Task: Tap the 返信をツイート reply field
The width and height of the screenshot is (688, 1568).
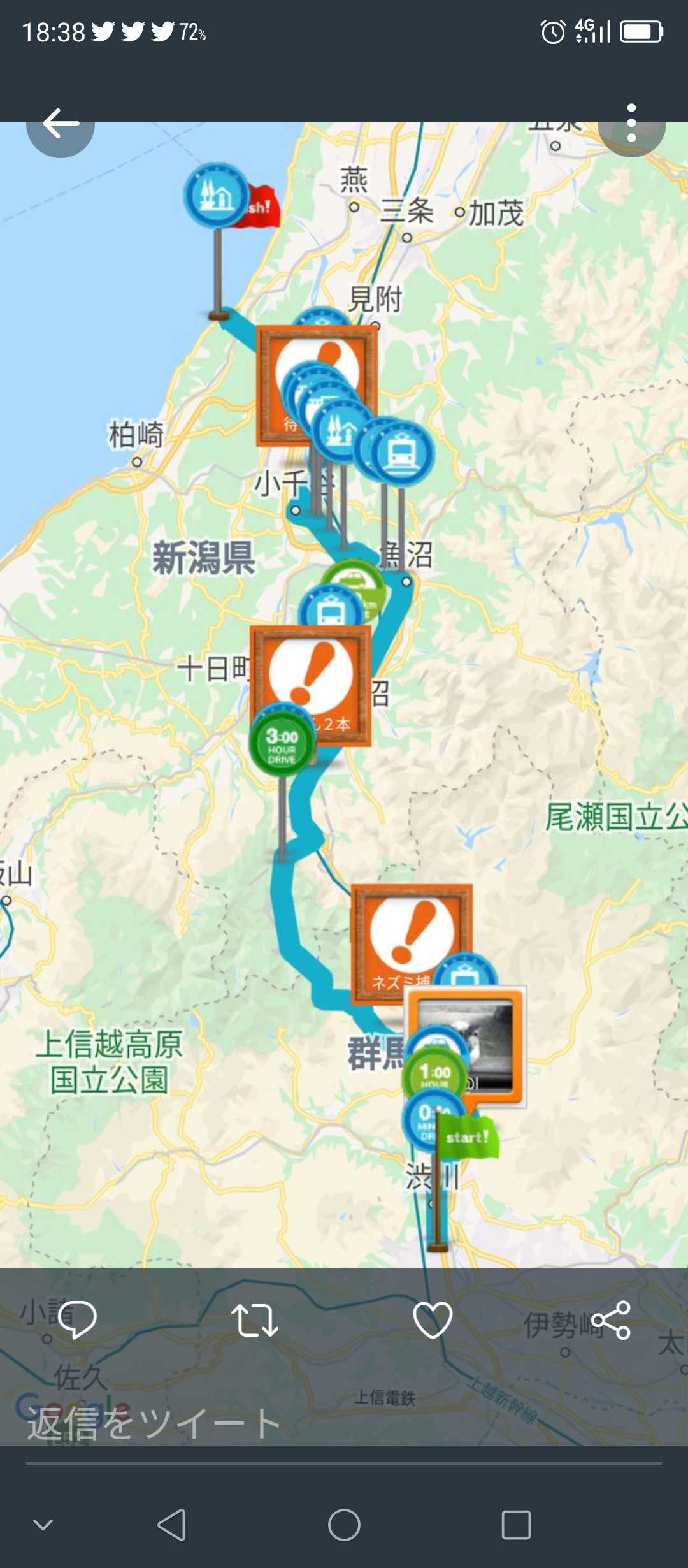Action: (255, 1423)
